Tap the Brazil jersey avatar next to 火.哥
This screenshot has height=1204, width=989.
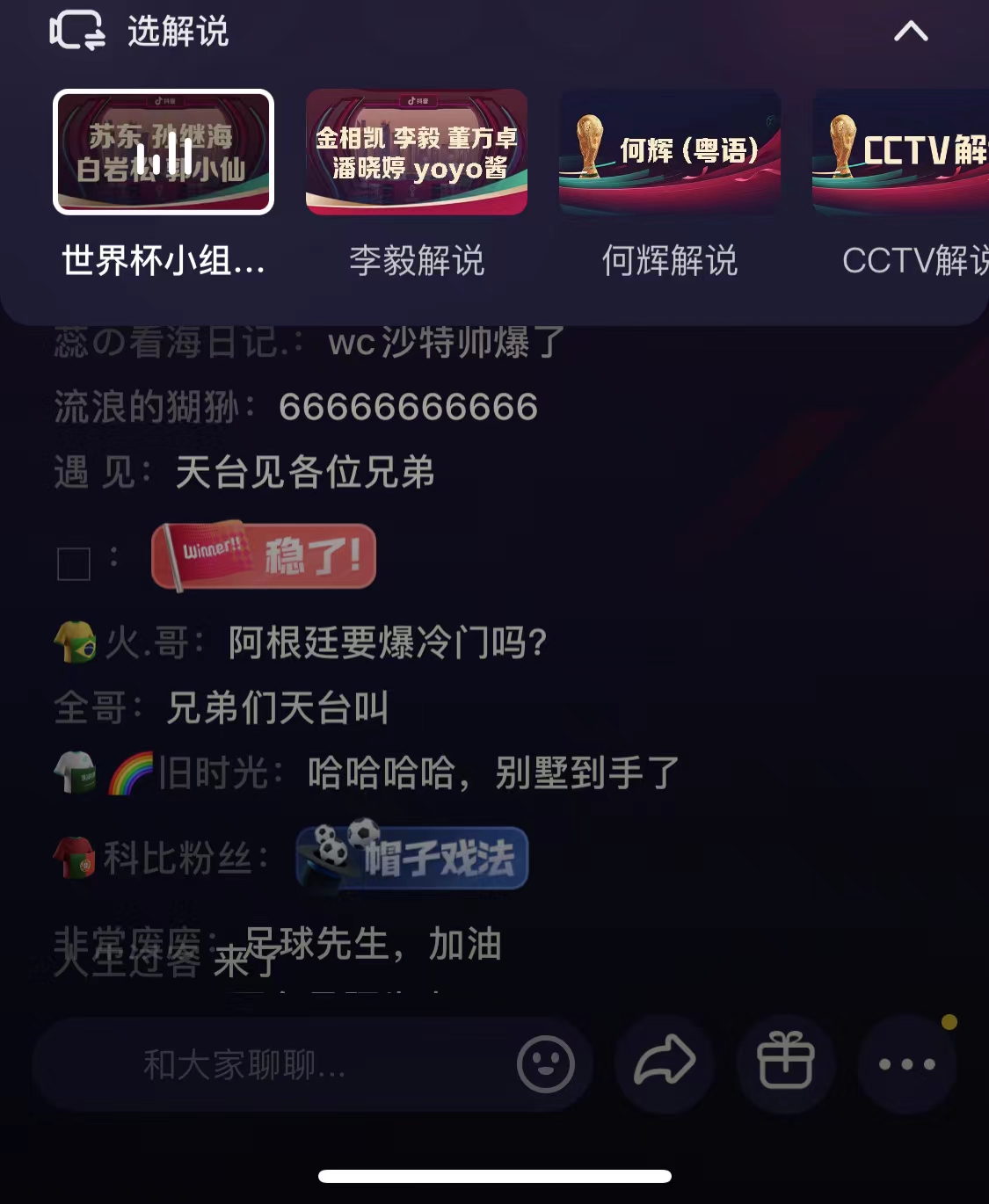76,643
